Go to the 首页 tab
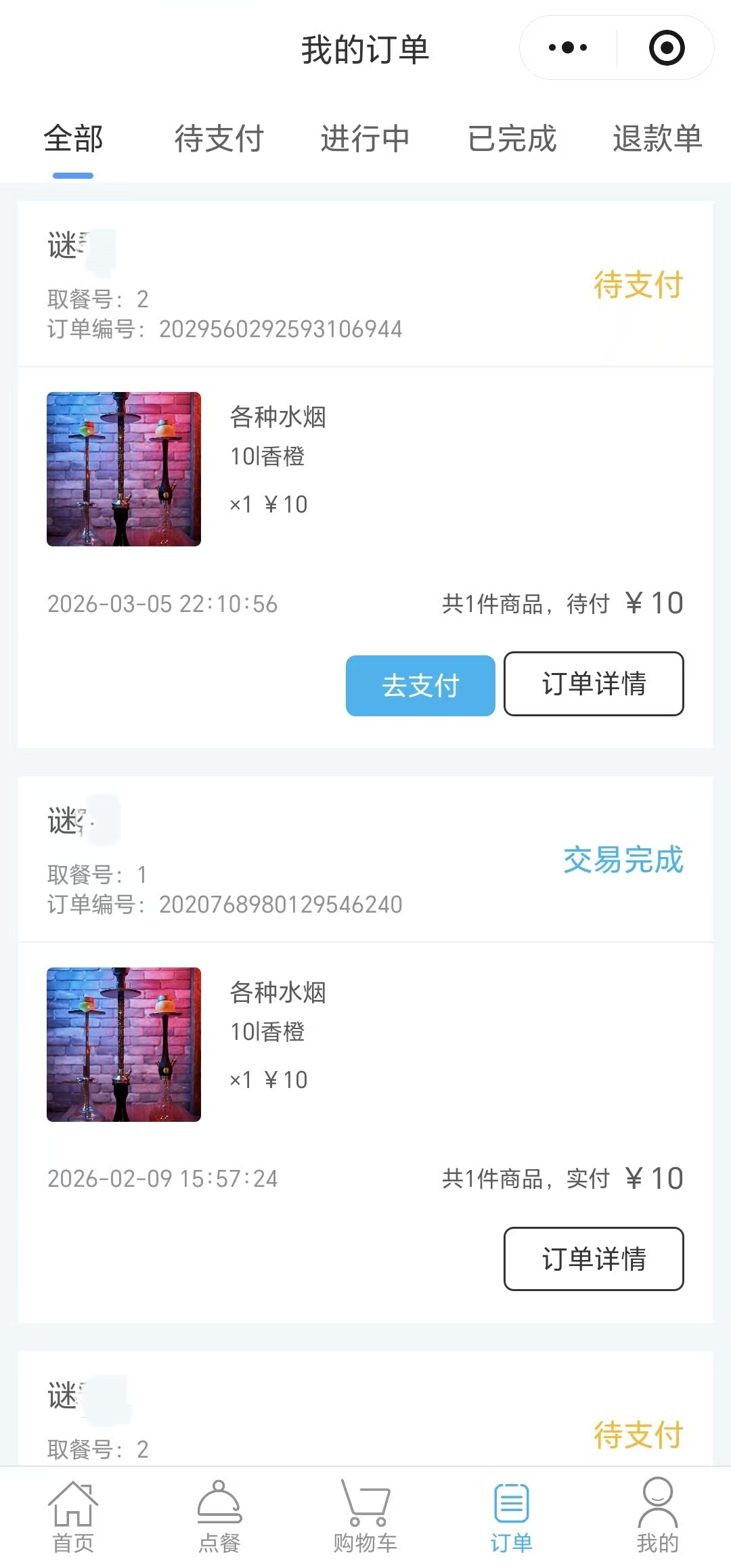731x1568 pixels. pos(73,1517)
